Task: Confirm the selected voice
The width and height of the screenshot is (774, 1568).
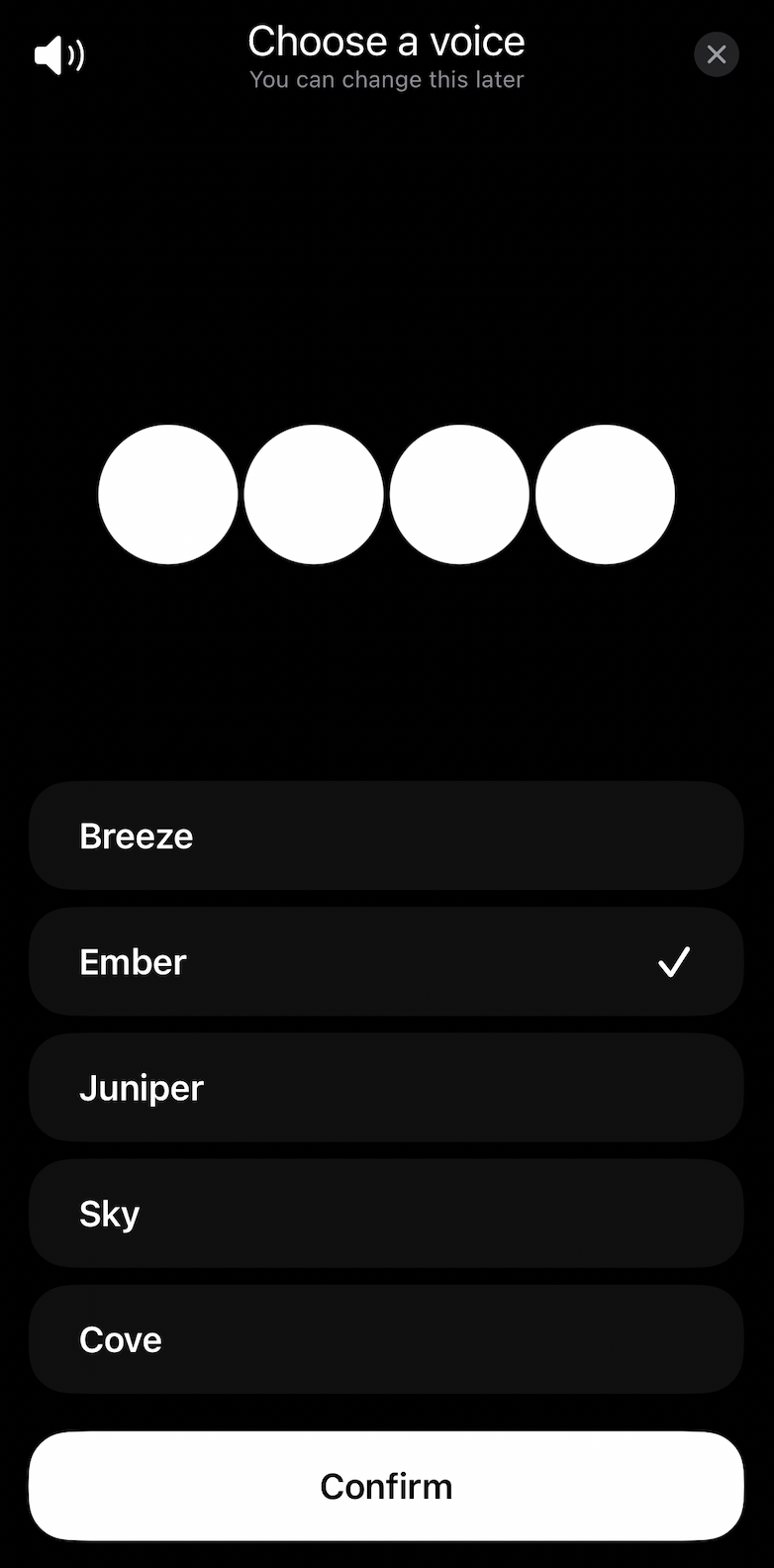Action: [x=386, y=1485]
